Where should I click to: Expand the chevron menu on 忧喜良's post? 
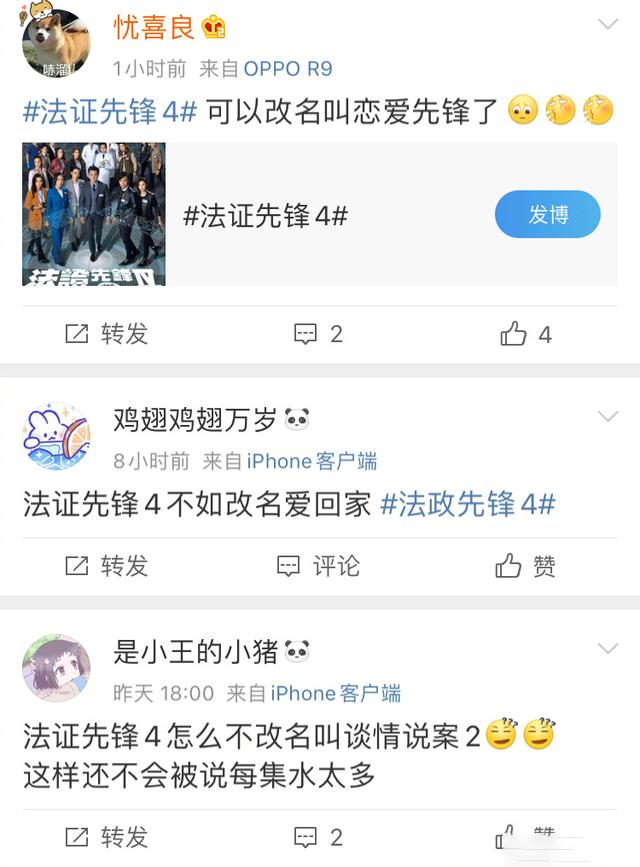[x=607, y=23]
